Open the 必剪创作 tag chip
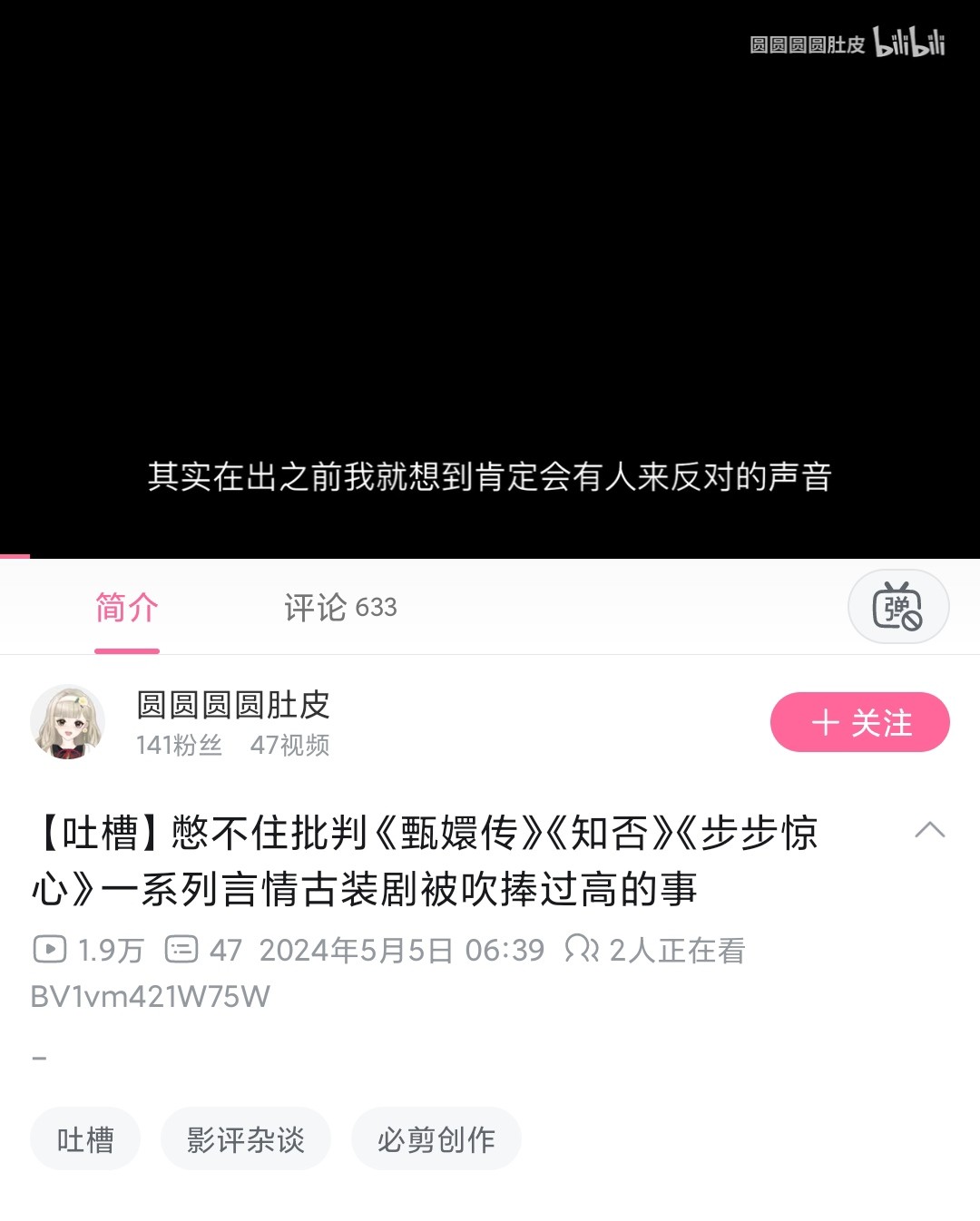980x1221 pixels. pyautogui.click(x=436, y=1138)
